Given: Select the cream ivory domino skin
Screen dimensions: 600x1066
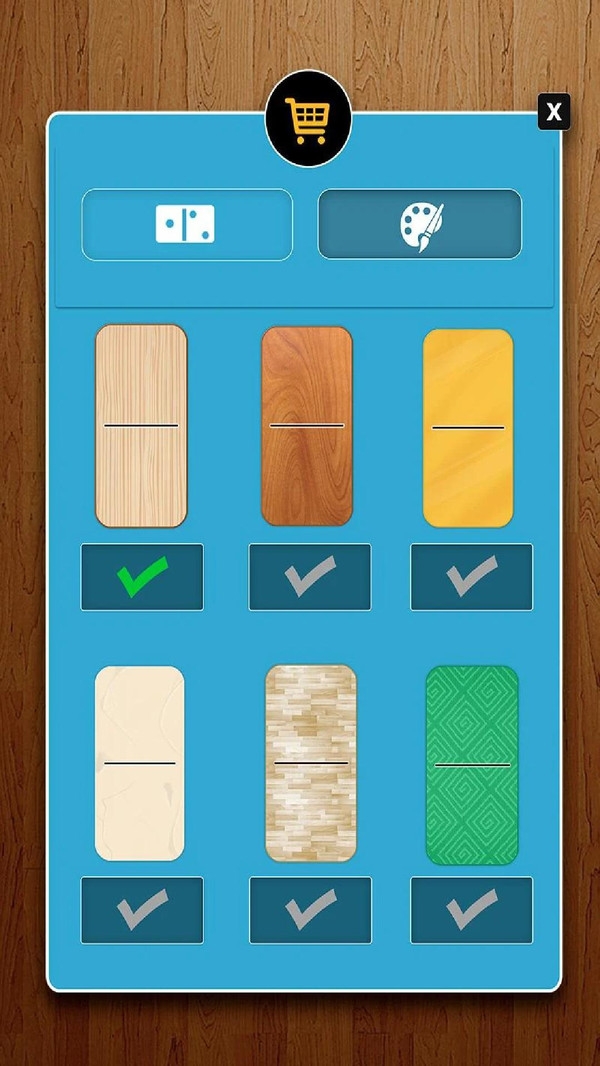Looking at the screenshot, I should 142,910.
